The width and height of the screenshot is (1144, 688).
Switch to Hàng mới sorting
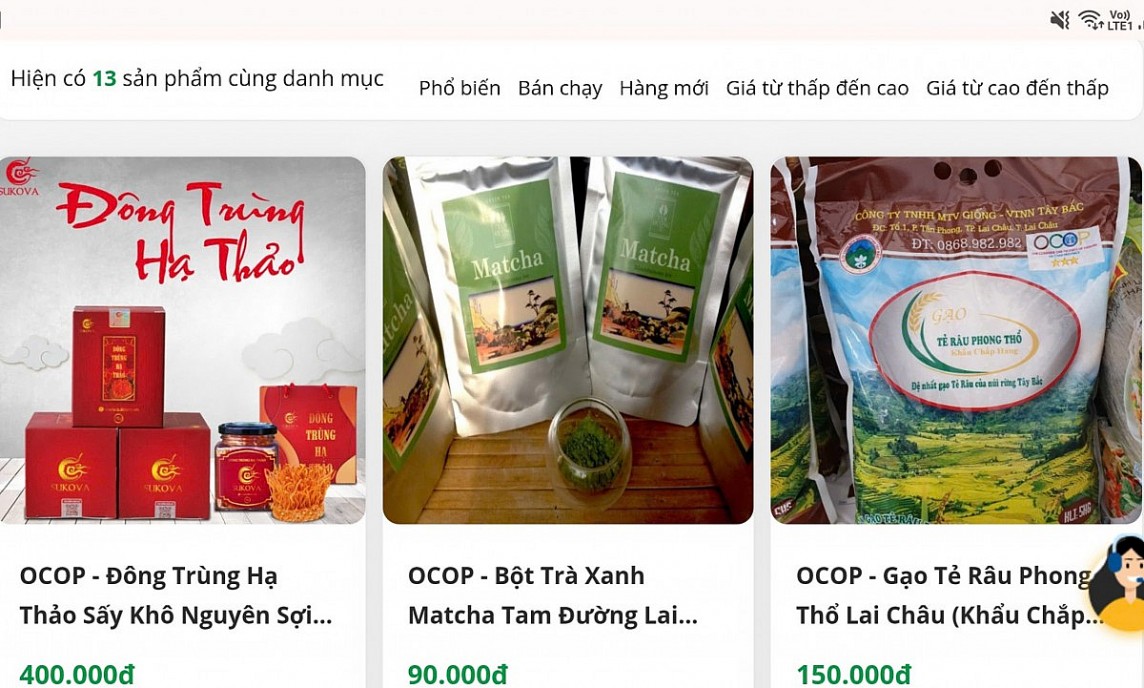click(663, 88)
